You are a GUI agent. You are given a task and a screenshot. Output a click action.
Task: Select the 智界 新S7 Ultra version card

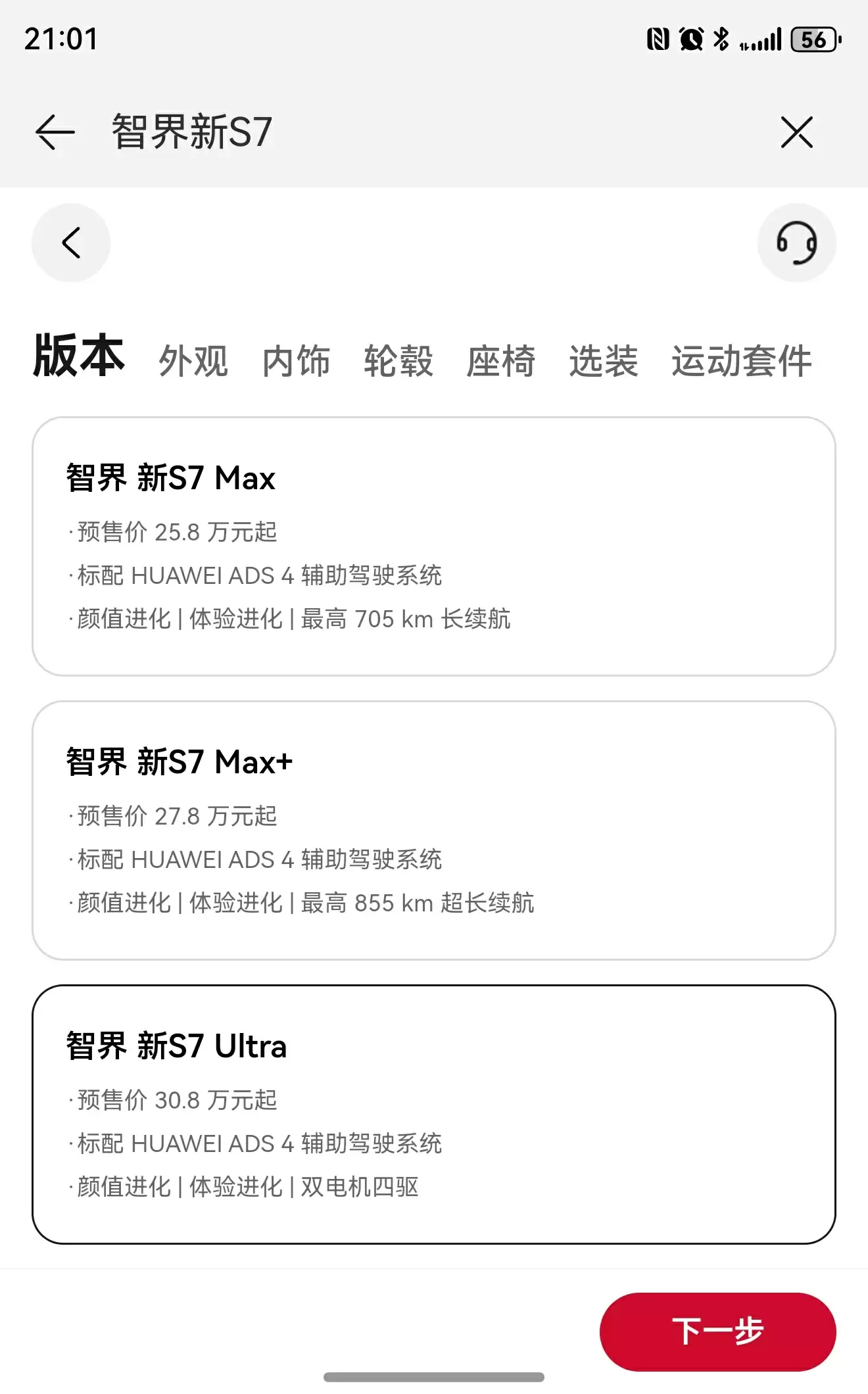pos(434,1111)
